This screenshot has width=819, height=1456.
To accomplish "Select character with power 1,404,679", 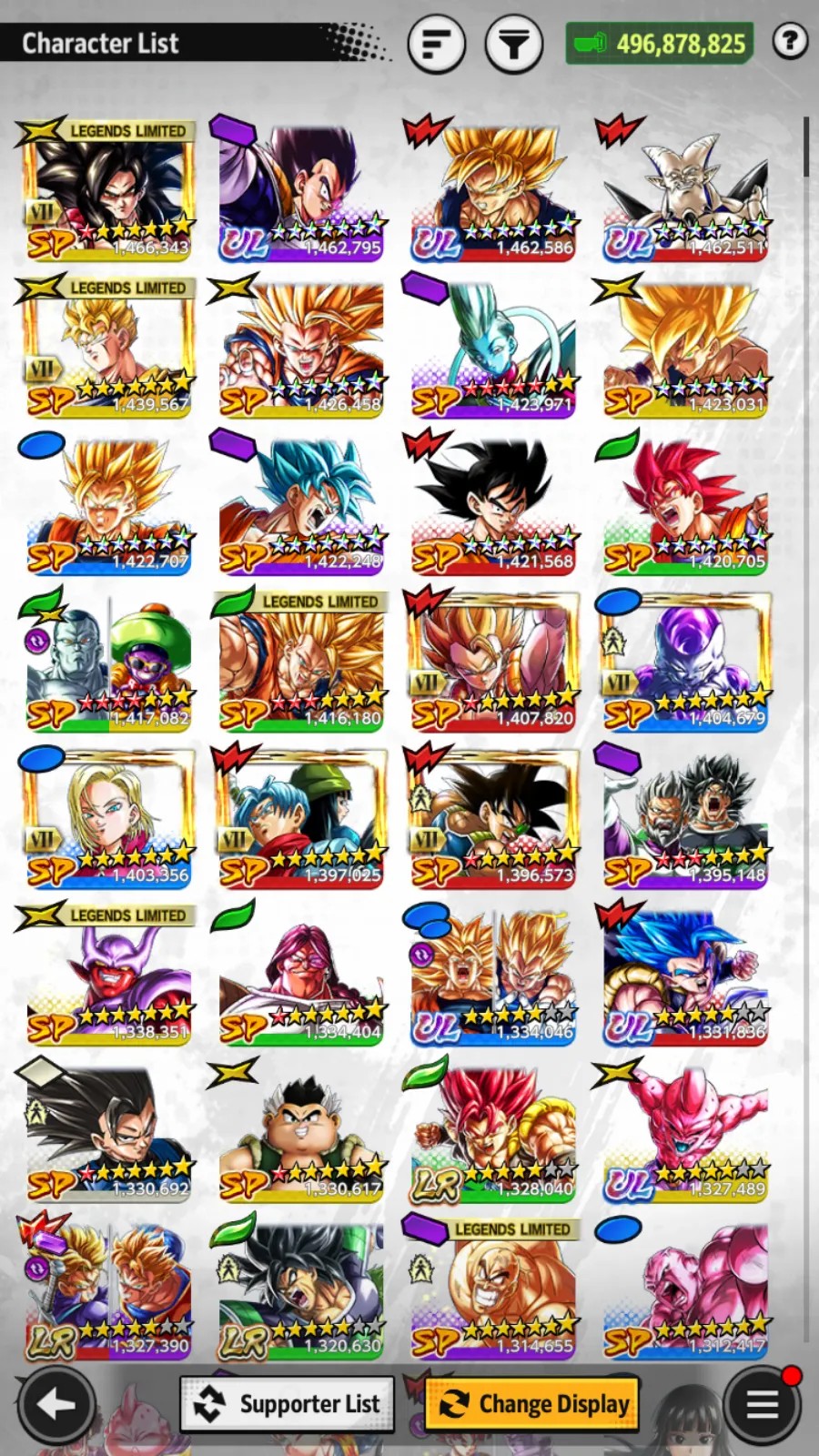I will tap(684, 660).
